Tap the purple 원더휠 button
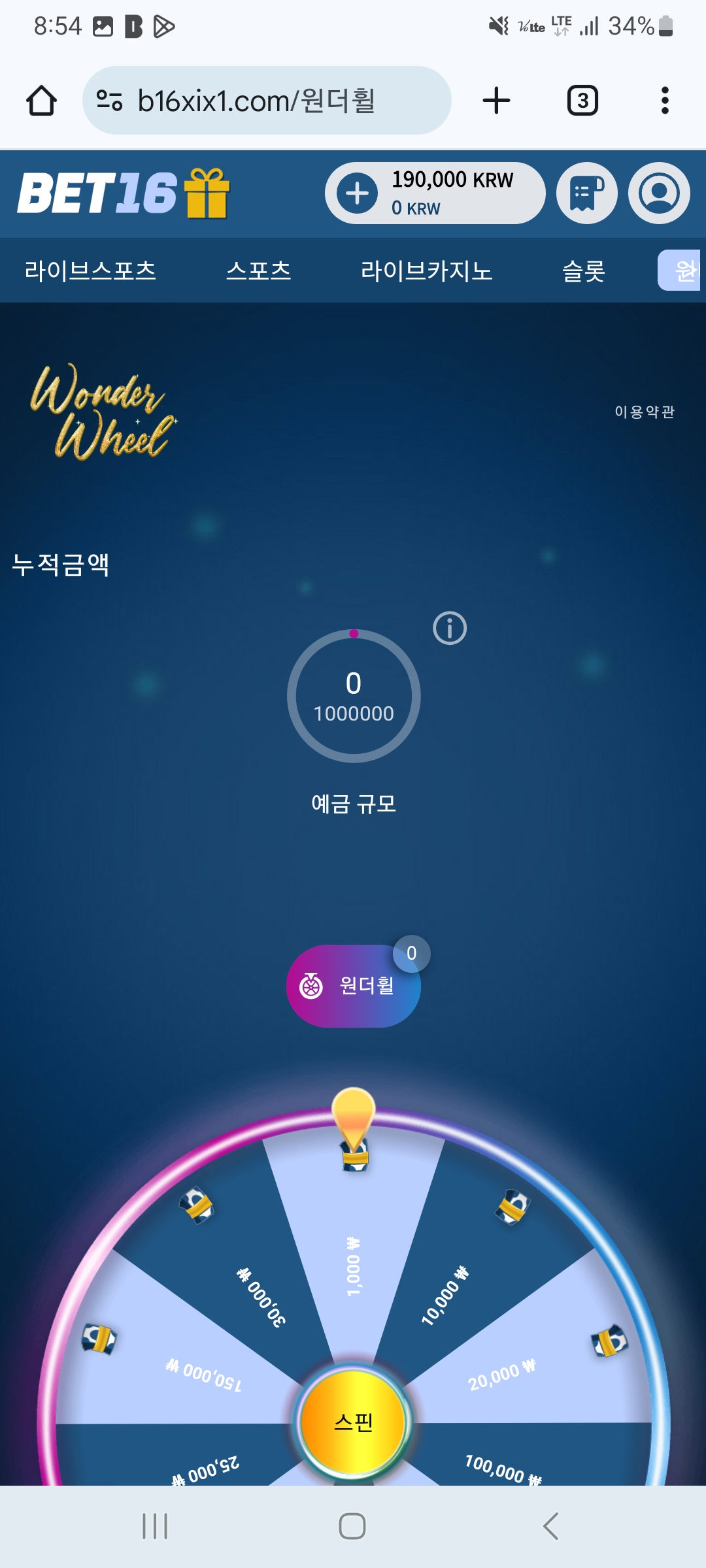The width and height of the screenshot is (706, 1568). pyautogui.click(x=353, y=986)
